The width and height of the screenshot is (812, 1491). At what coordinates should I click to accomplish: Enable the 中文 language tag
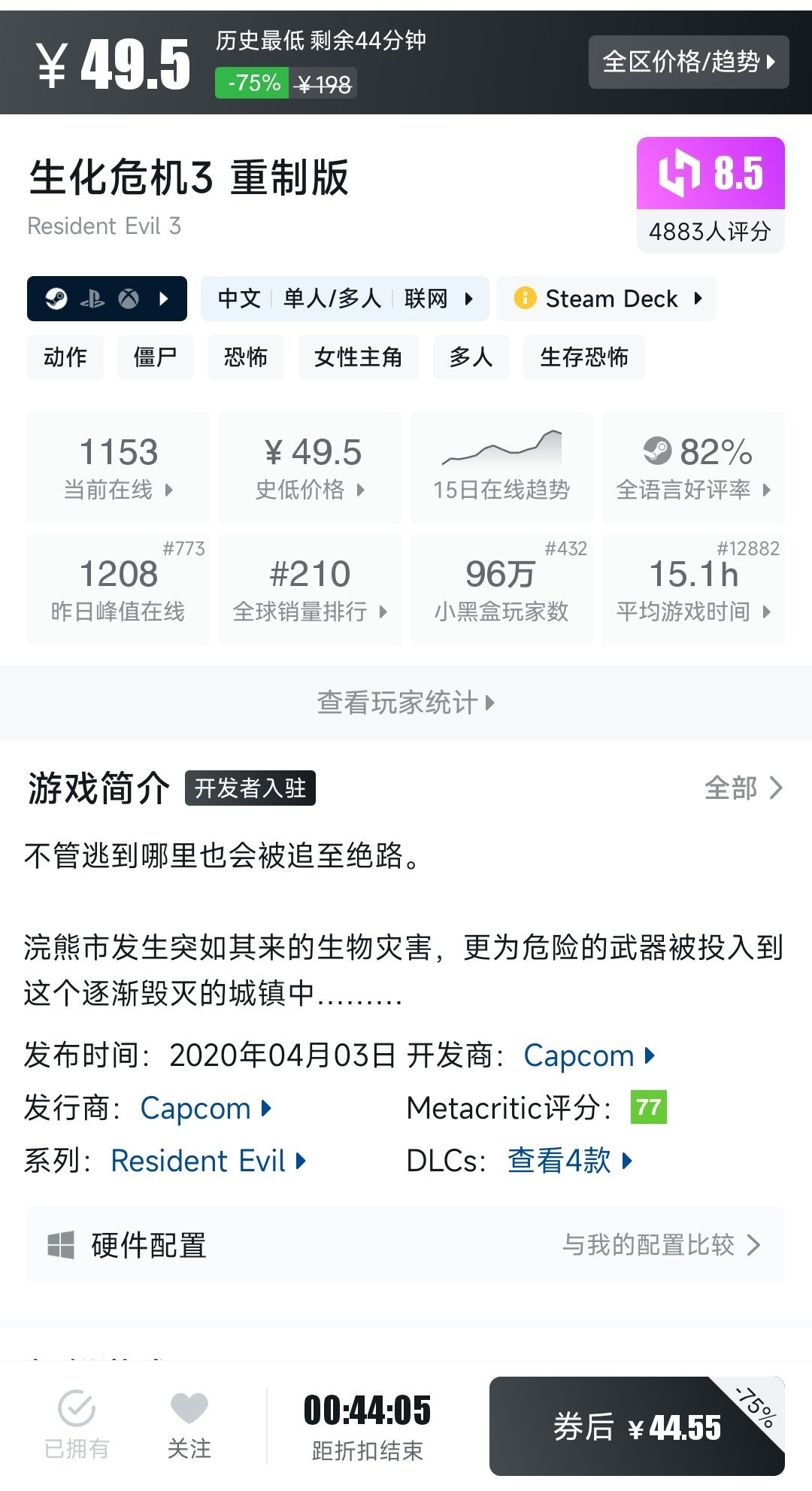pyautogui.click(x=238, y=299)
